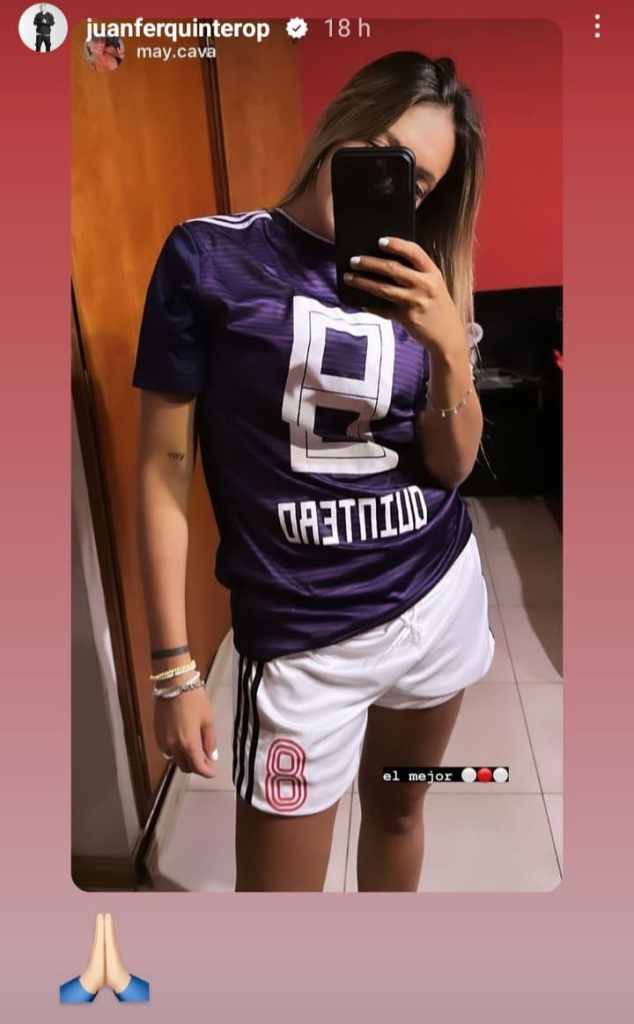Open the story overflow menu
The image size is (634, 1024).
coord(597,27)
